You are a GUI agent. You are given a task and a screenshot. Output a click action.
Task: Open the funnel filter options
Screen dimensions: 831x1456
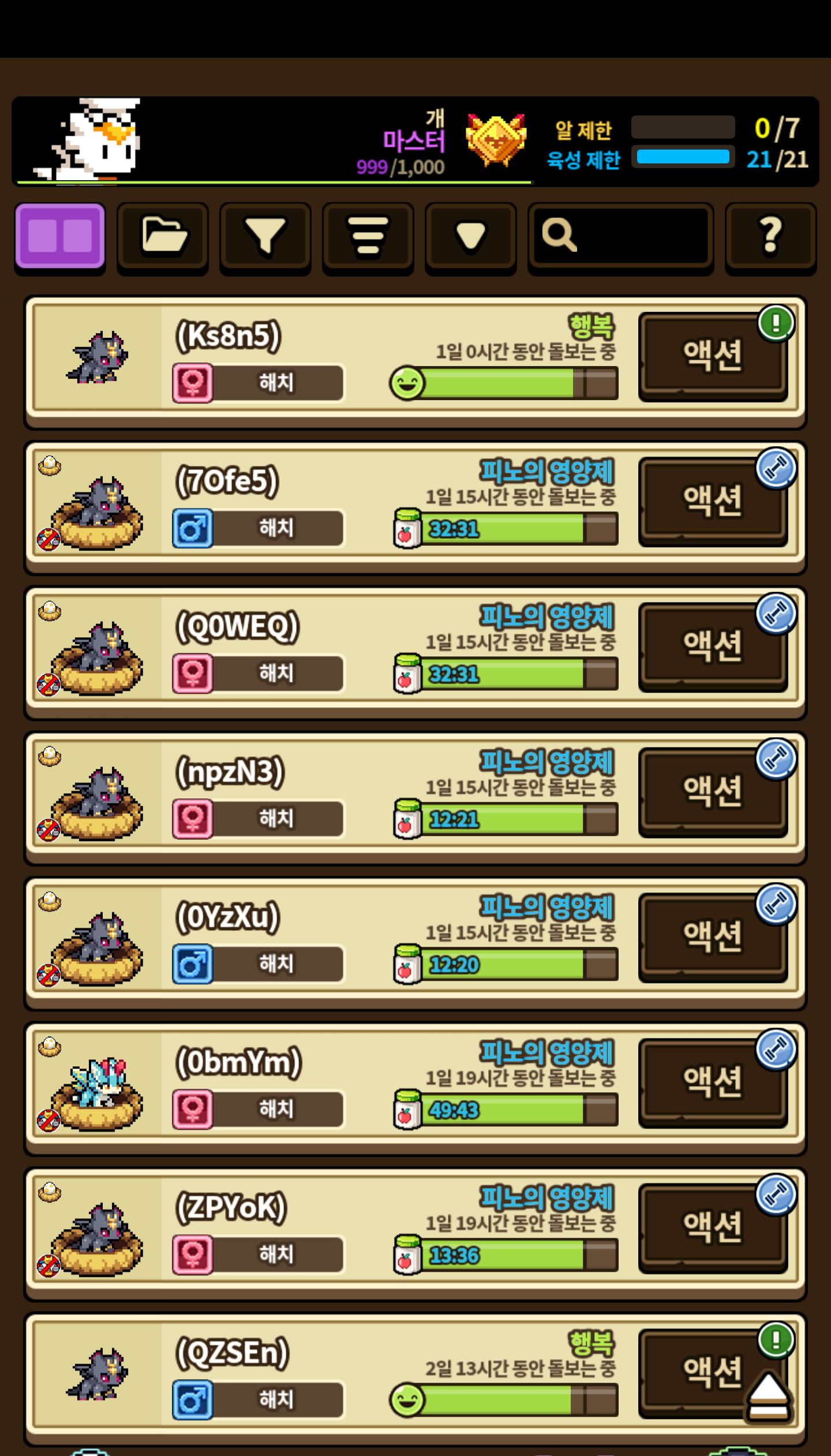pos(265,237)
